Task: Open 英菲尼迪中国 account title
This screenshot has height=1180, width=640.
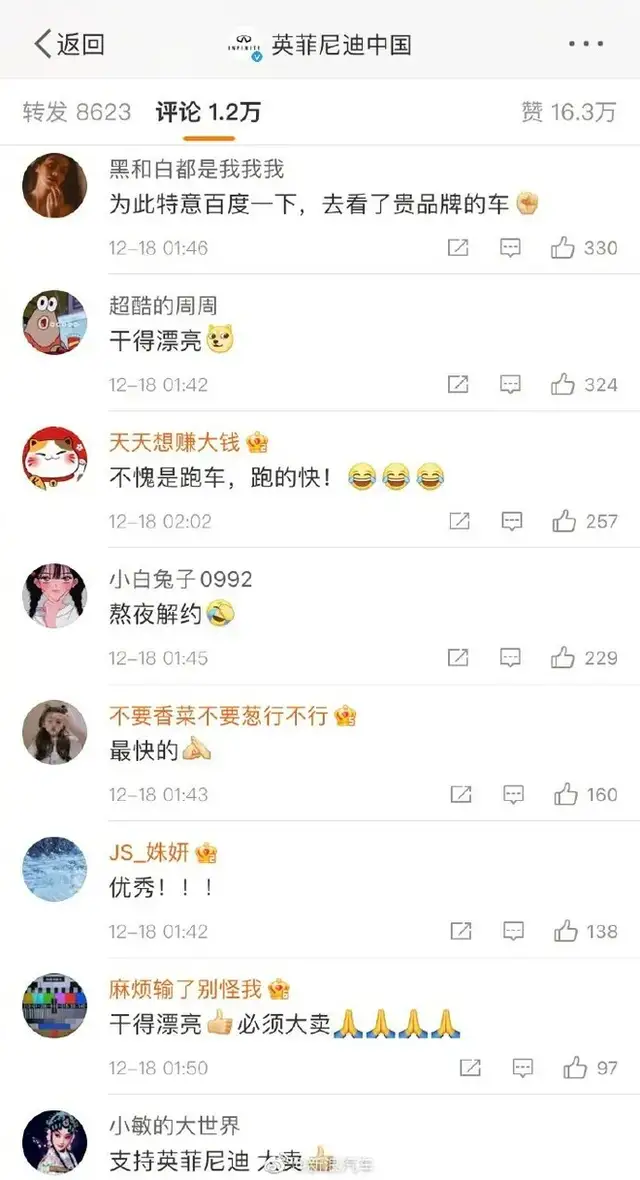Action: tap(340, 45)
